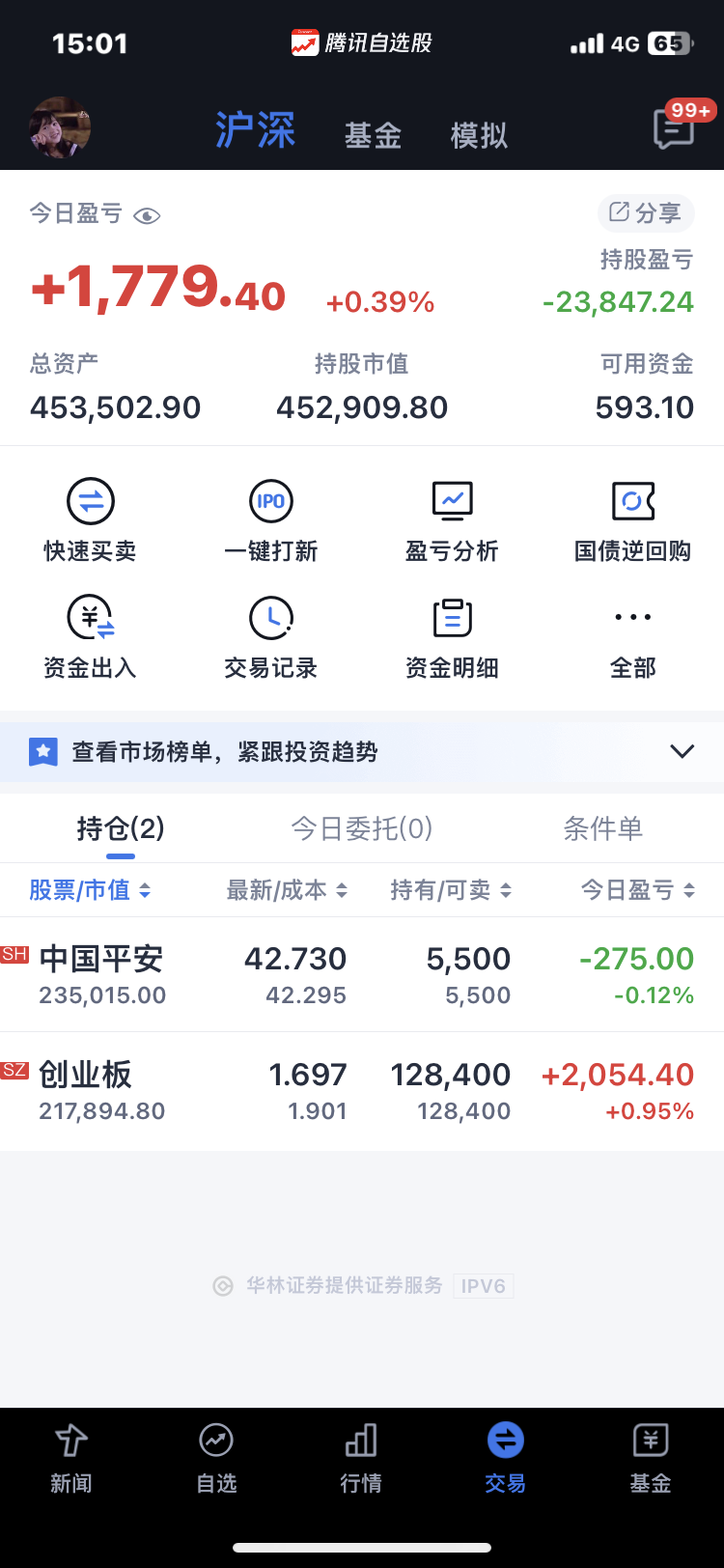
Task: Hide today's profit with the eye icon
Action: 147,215
